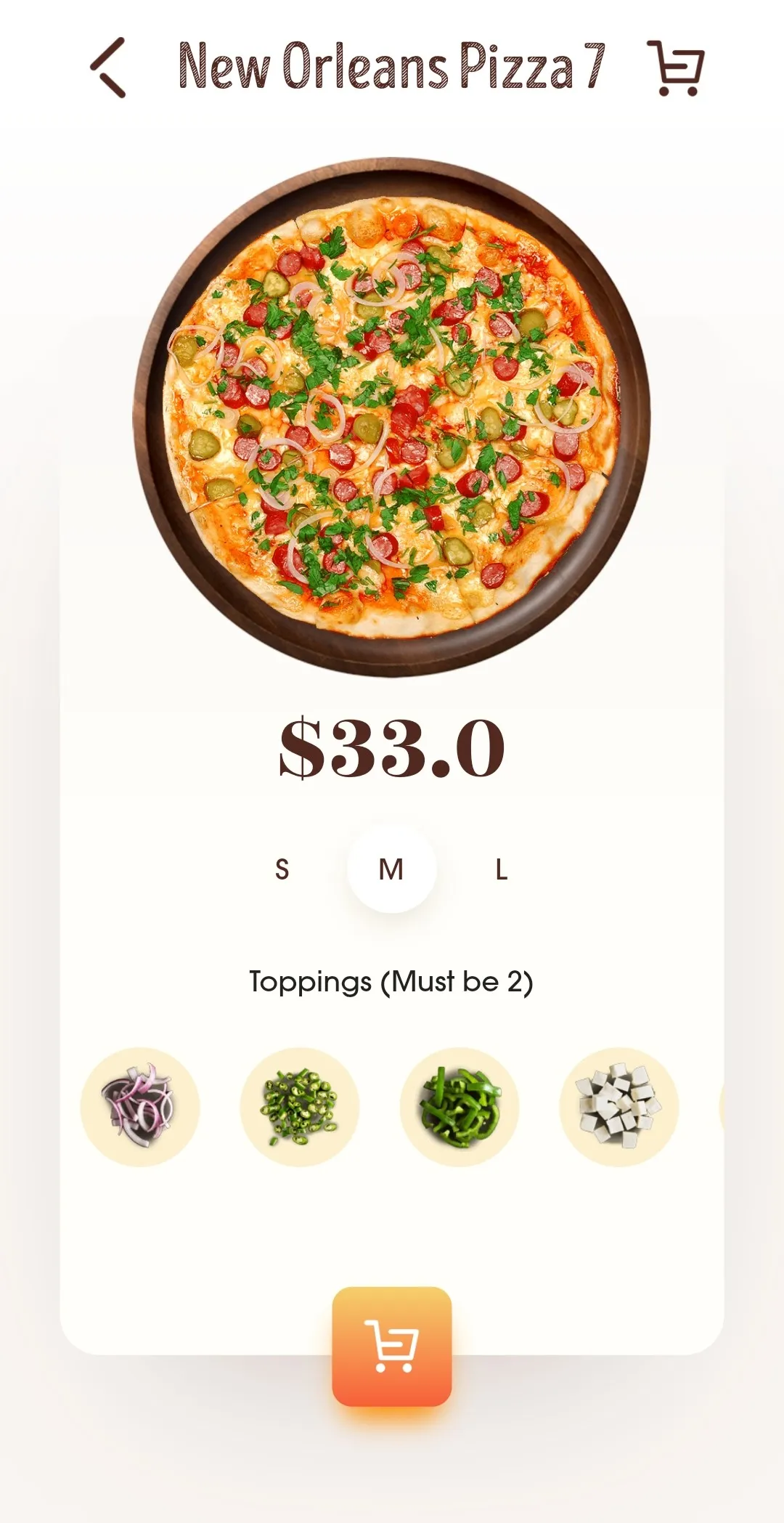The height and width of the screenshot is (1523, 784).
Task: Open the cart icon in the header
Action: (x=677, y=69)
